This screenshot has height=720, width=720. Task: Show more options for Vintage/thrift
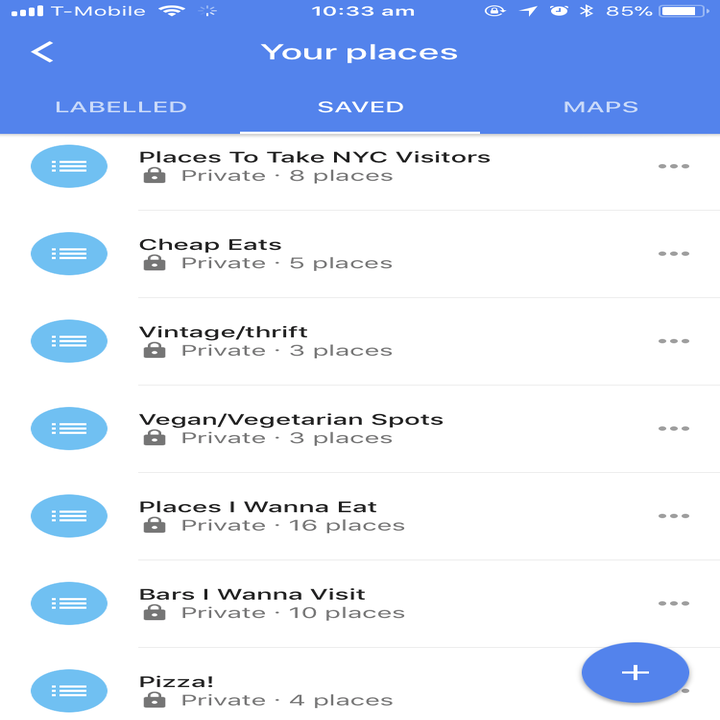point(673,341)
